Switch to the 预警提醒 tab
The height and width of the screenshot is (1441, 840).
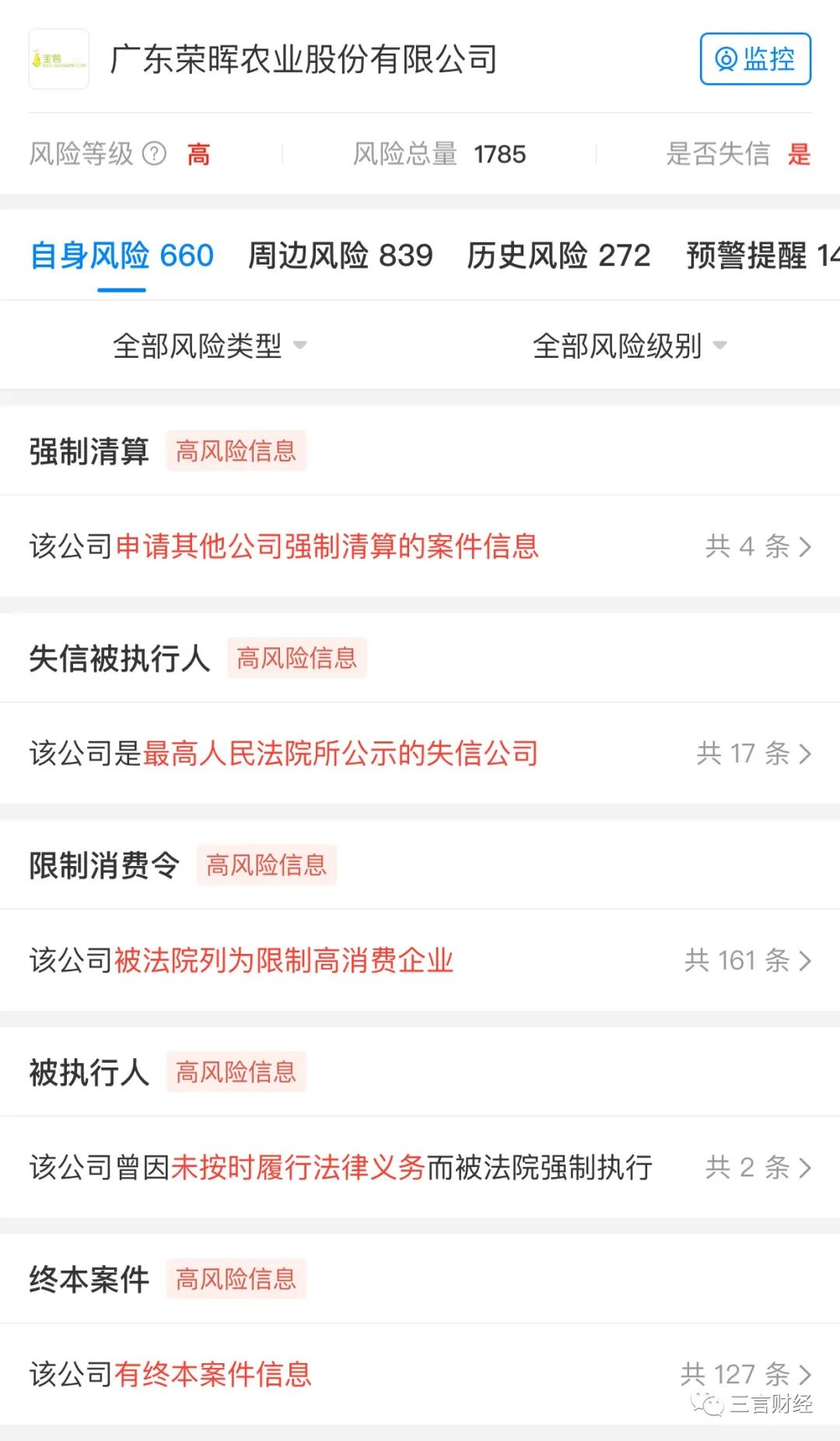coord(762,255)
